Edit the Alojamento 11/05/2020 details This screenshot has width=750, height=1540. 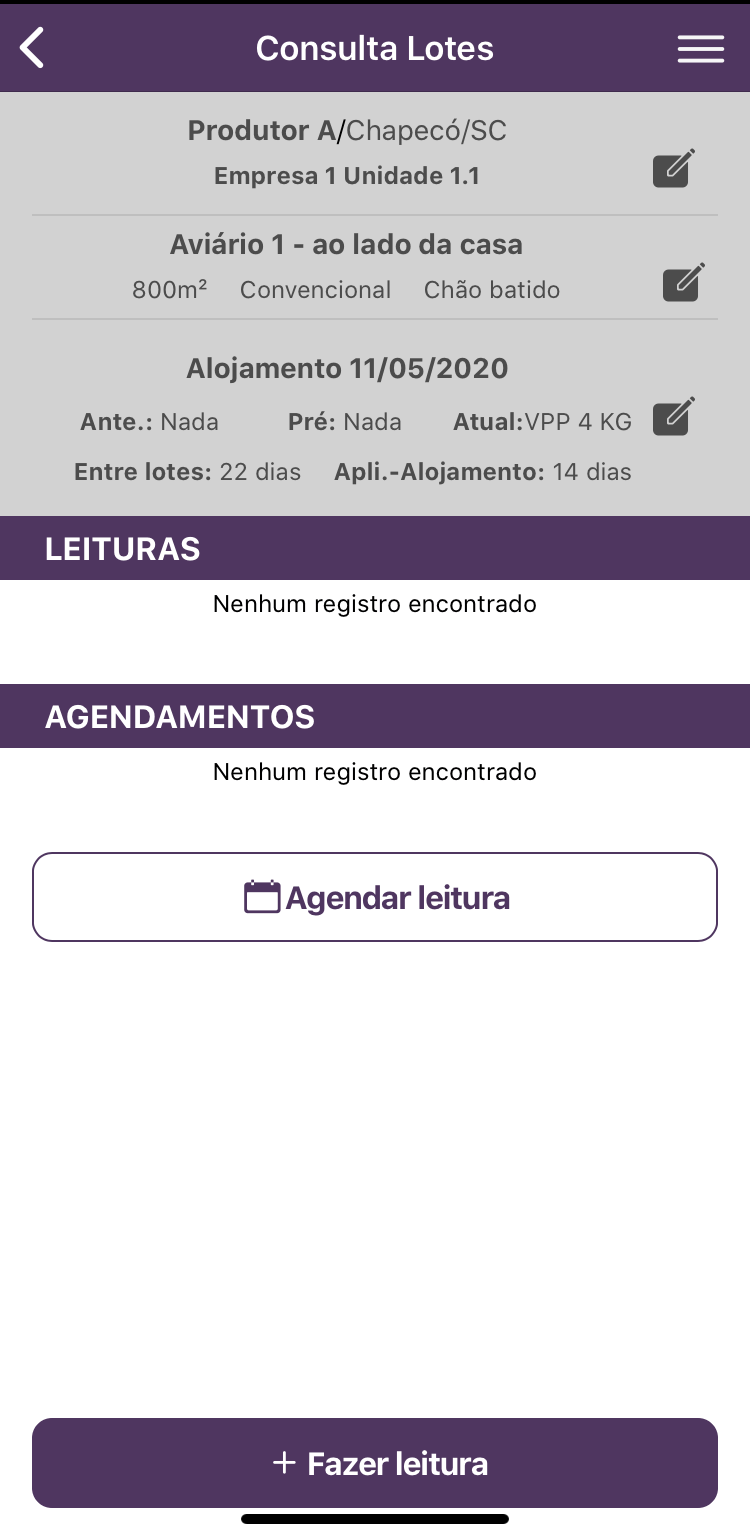[673, 417]
